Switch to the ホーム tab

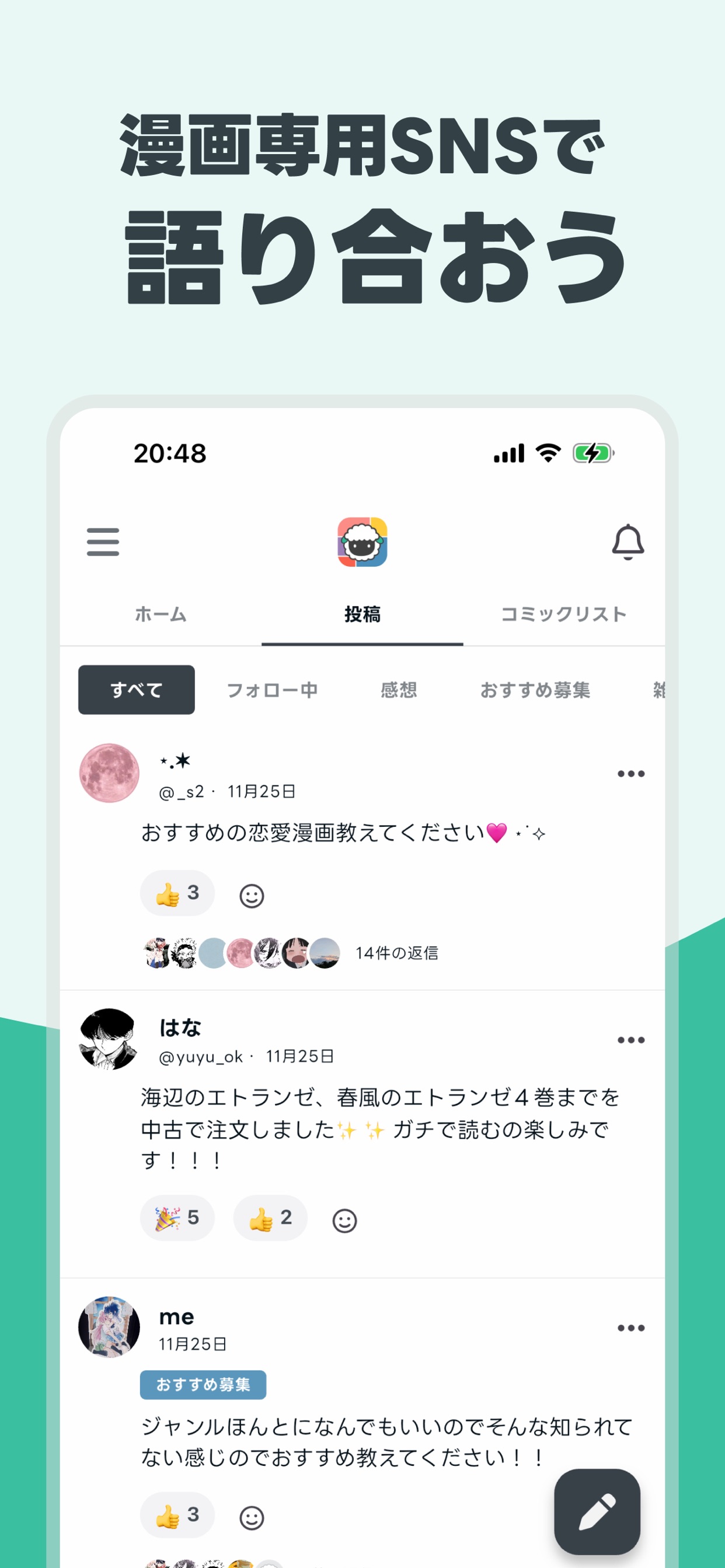point(161,614)
